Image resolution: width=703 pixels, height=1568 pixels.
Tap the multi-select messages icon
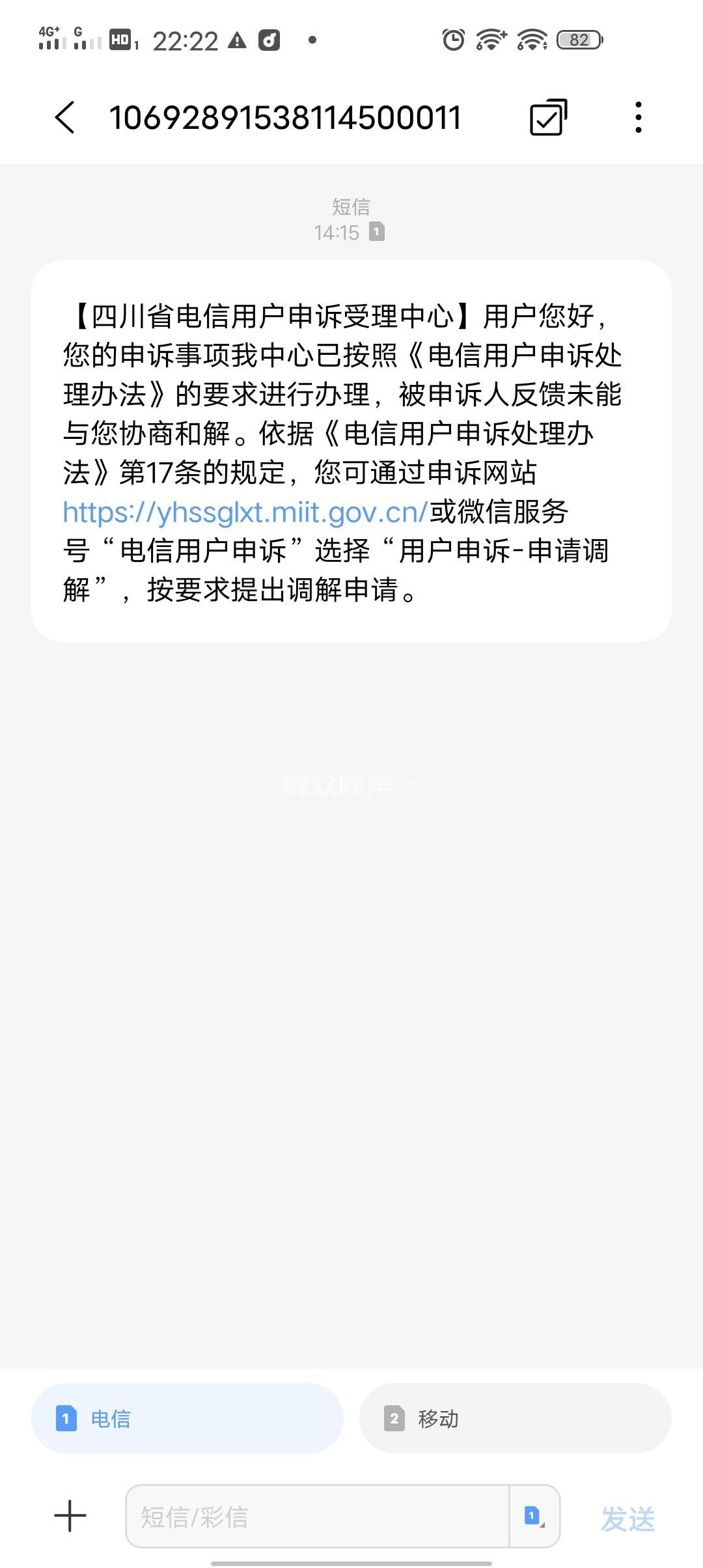(548, 118)
